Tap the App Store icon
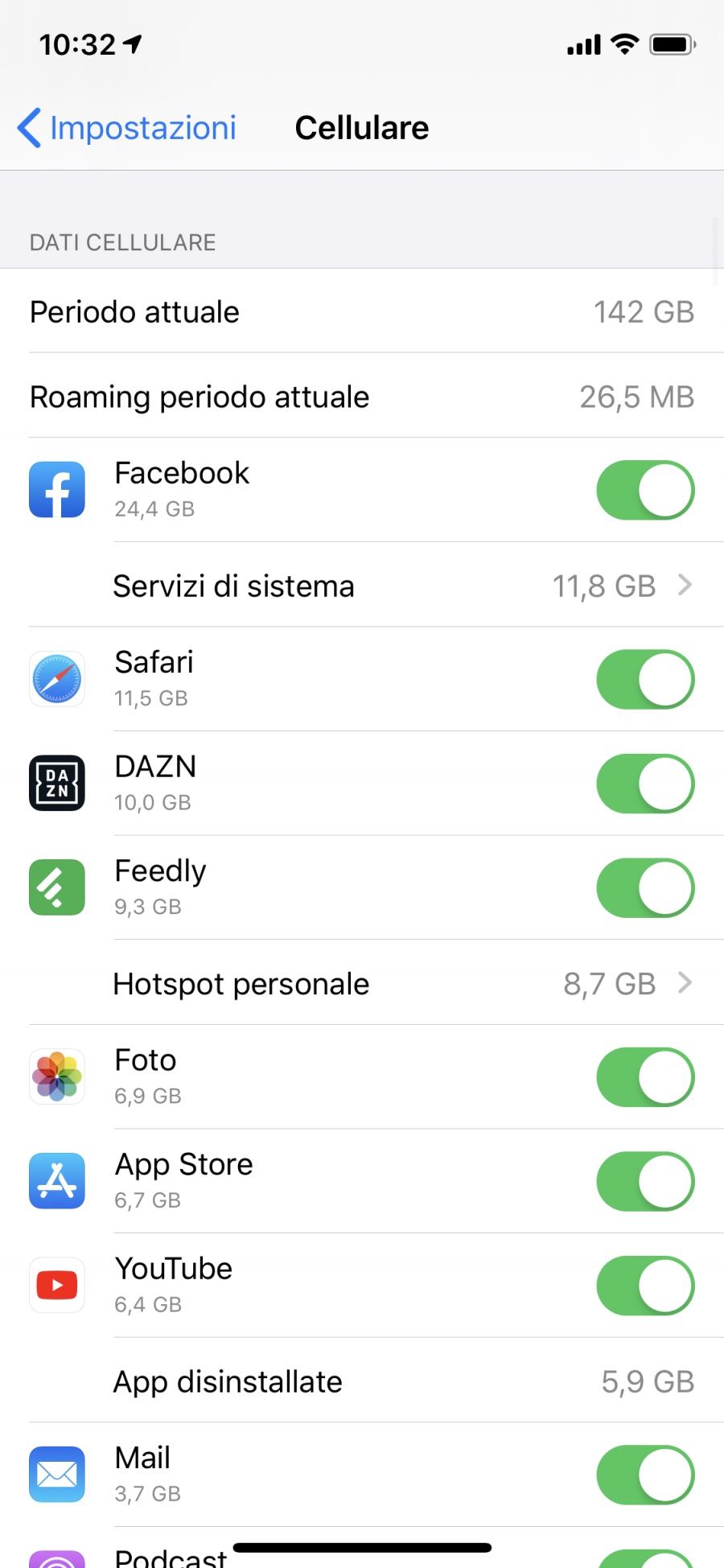Viewport: 724px width, 1568px height. [x=56, y=1181]
